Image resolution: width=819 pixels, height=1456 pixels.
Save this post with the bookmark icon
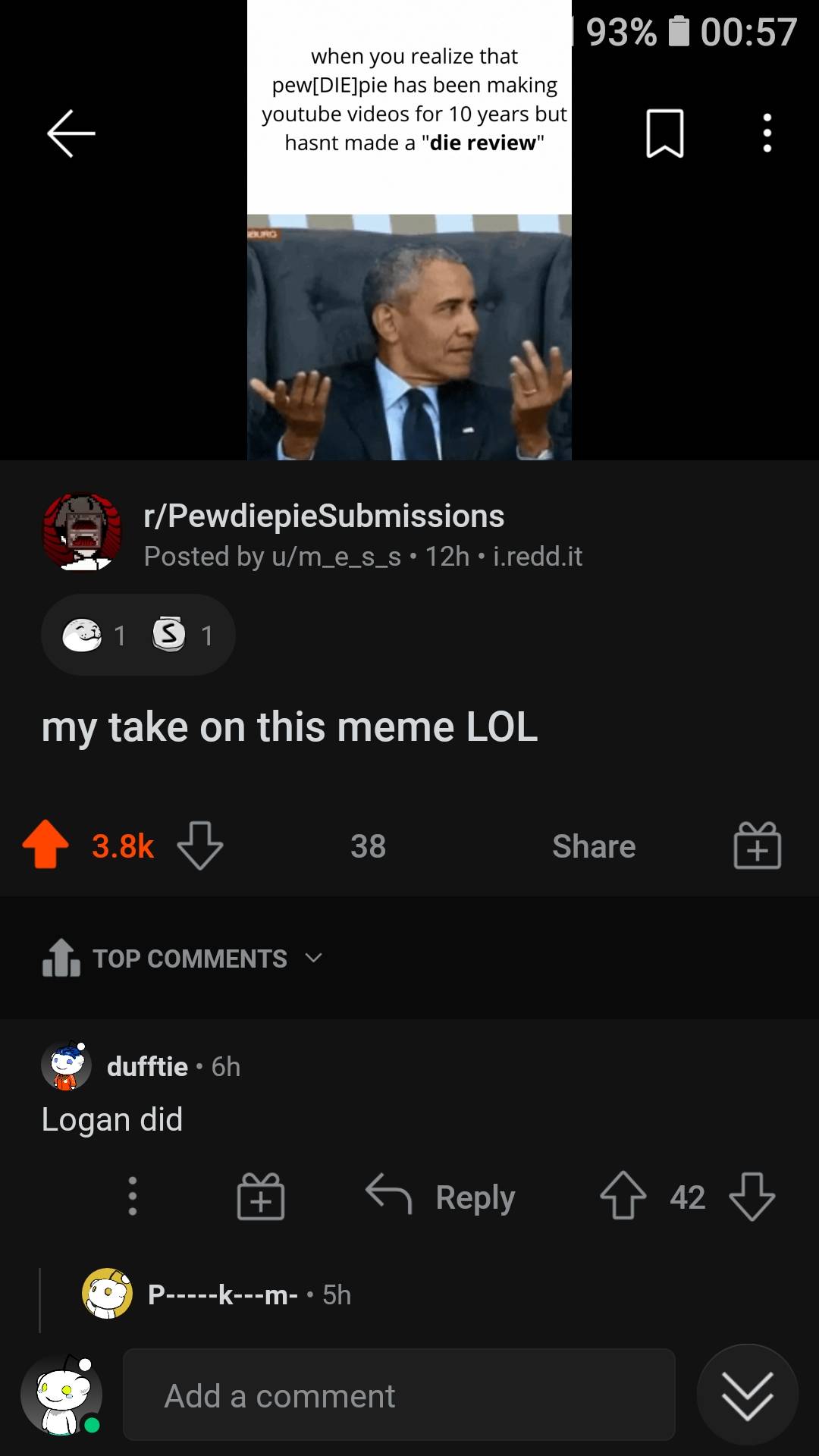[x=665, y=133]
